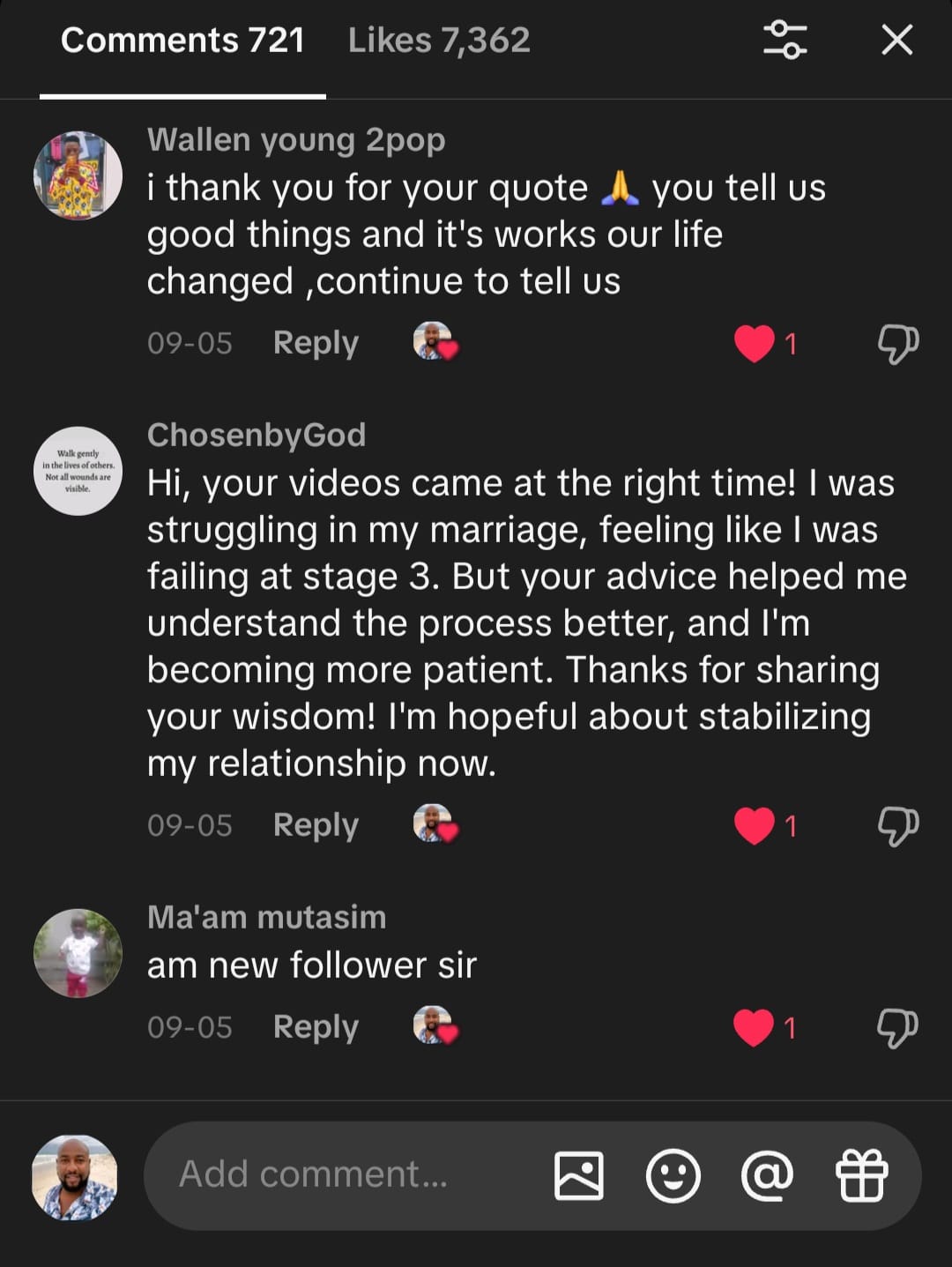This screenshot has height=1267, width=952.
Task: Switch to the Likes 7,362 tab
Action: click(439, 41)
